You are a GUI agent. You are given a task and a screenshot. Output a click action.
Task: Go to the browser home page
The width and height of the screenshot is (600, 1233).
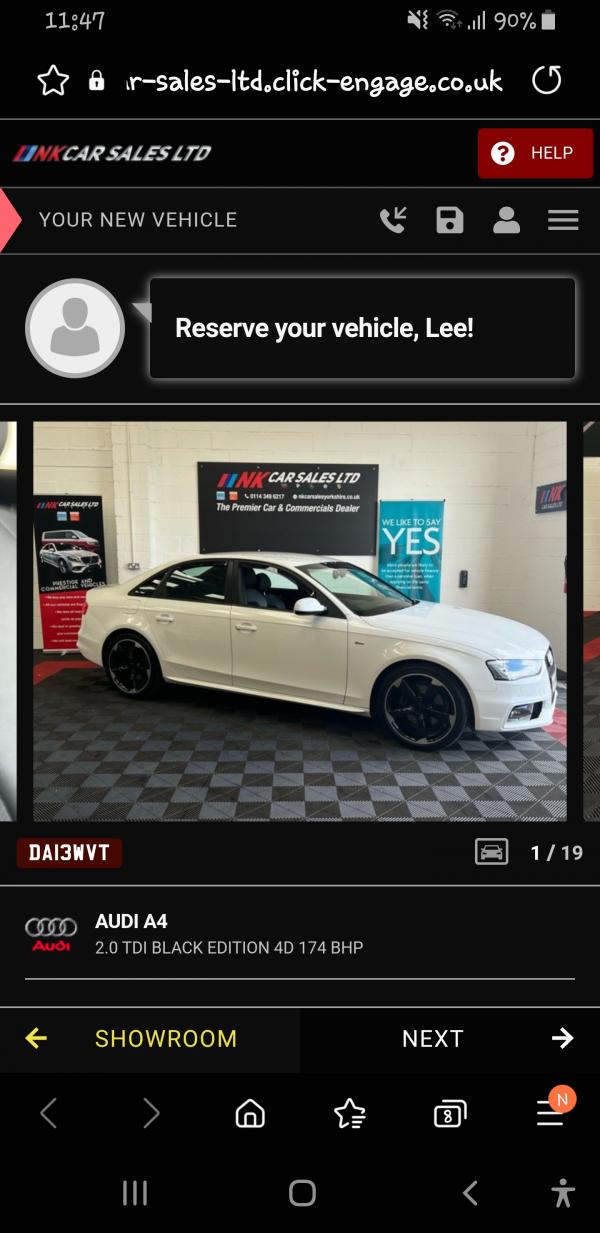[250, 1112]
